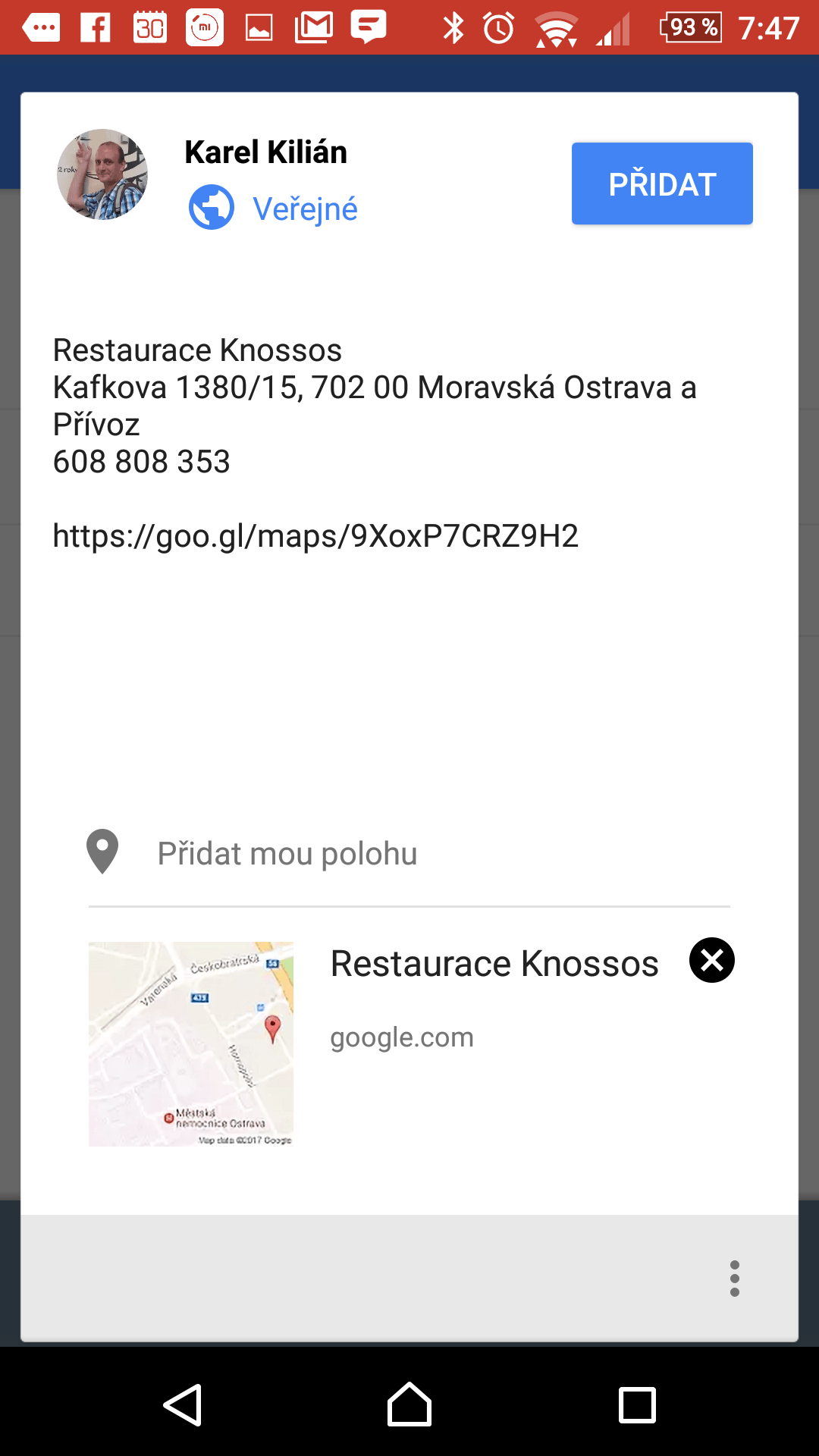Tap the PŘIDAT button to post
Screen dimensions: 819x1456
(662, 184)
